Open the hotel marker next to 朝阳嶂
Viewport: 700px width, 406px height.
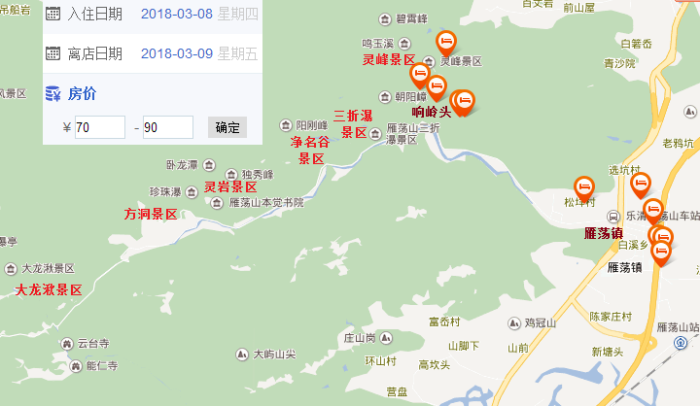tap(436, 86)
